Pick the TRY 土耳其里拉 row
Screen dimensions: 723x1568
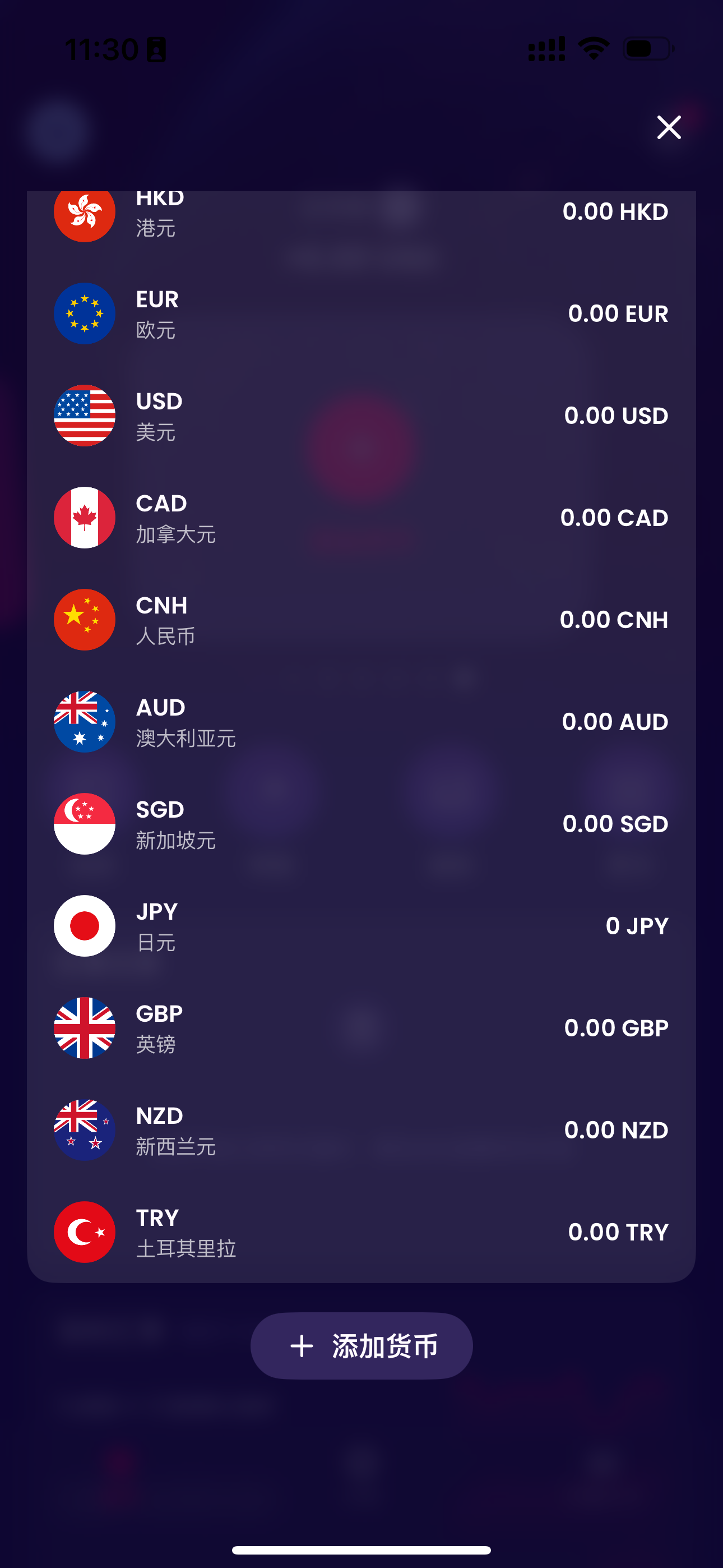point(361,1232)
